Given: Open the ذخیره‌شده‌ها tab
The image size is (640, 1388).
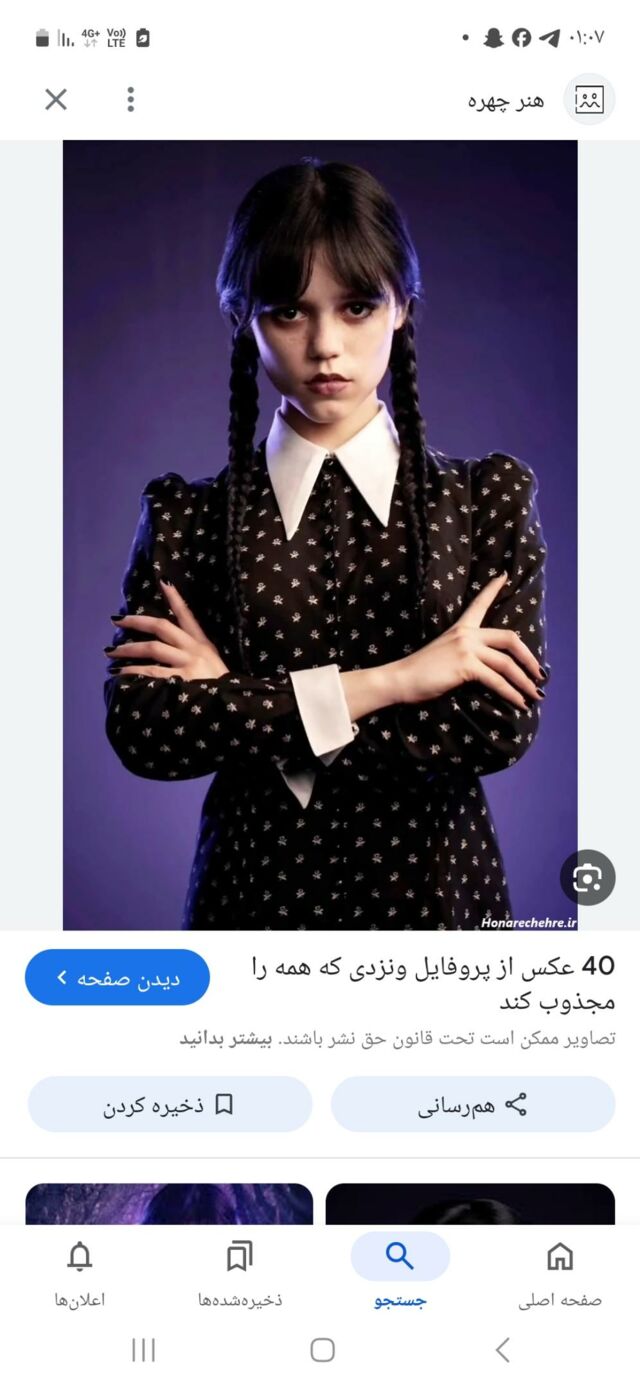Looking at the screenshot, I should coord(240,1271).
